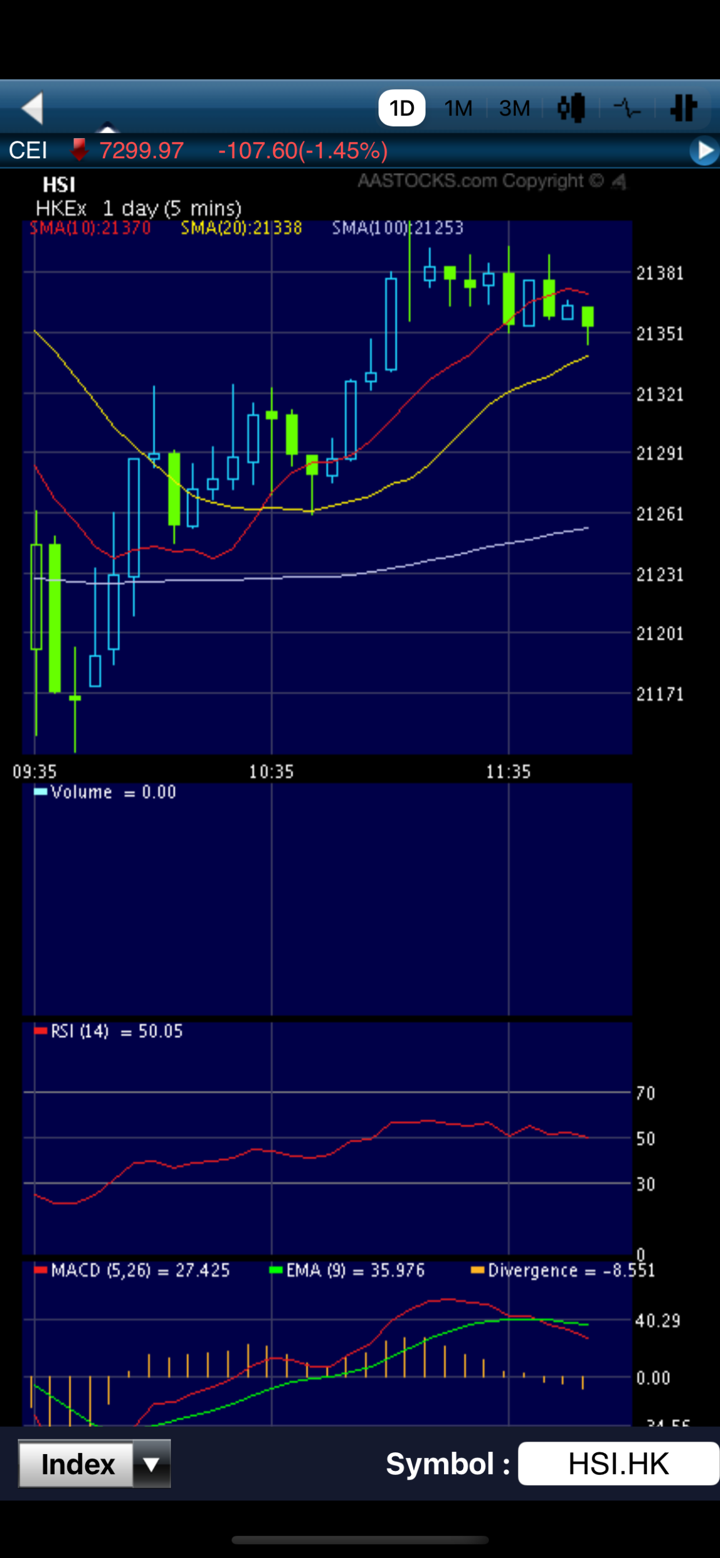Screen dimensions: 720x1558
Task: Switch to the 1M chart period
Action: pos(458,108)
